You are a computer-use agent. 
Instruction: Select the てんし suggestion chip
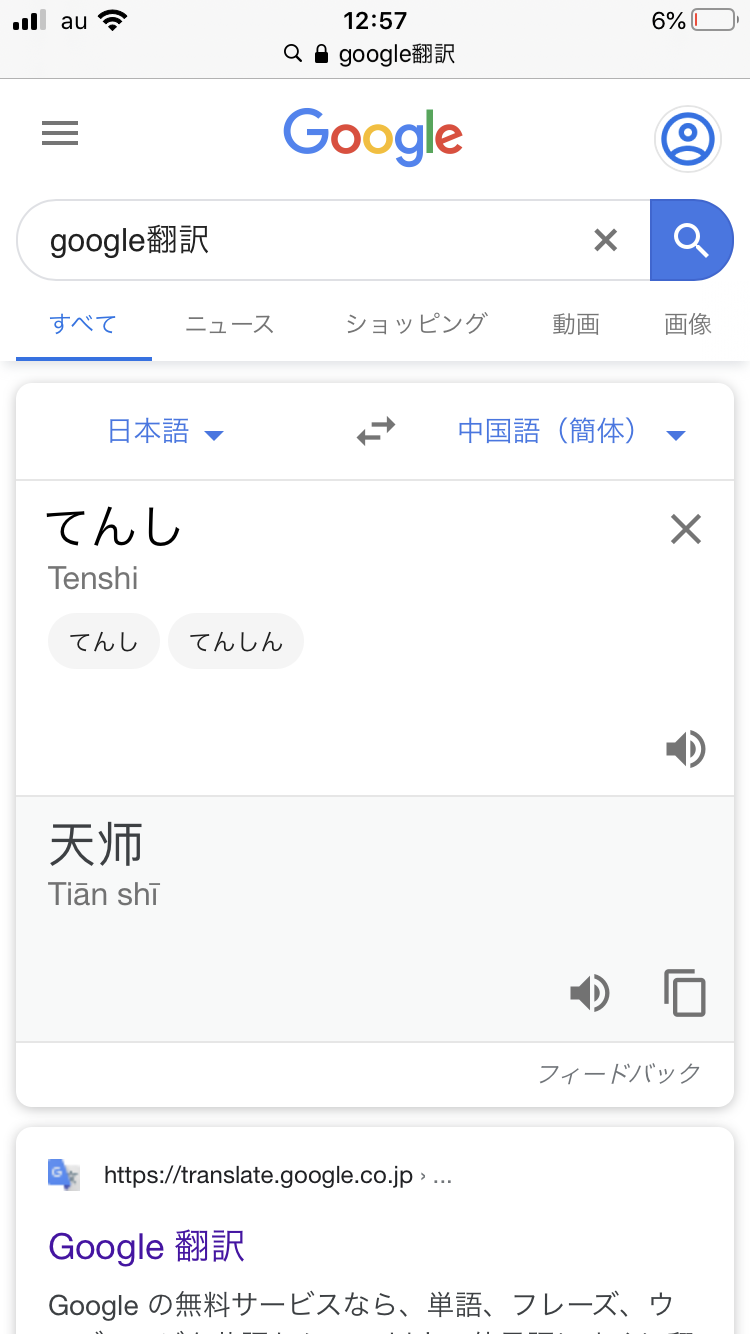tap(104, 642)
